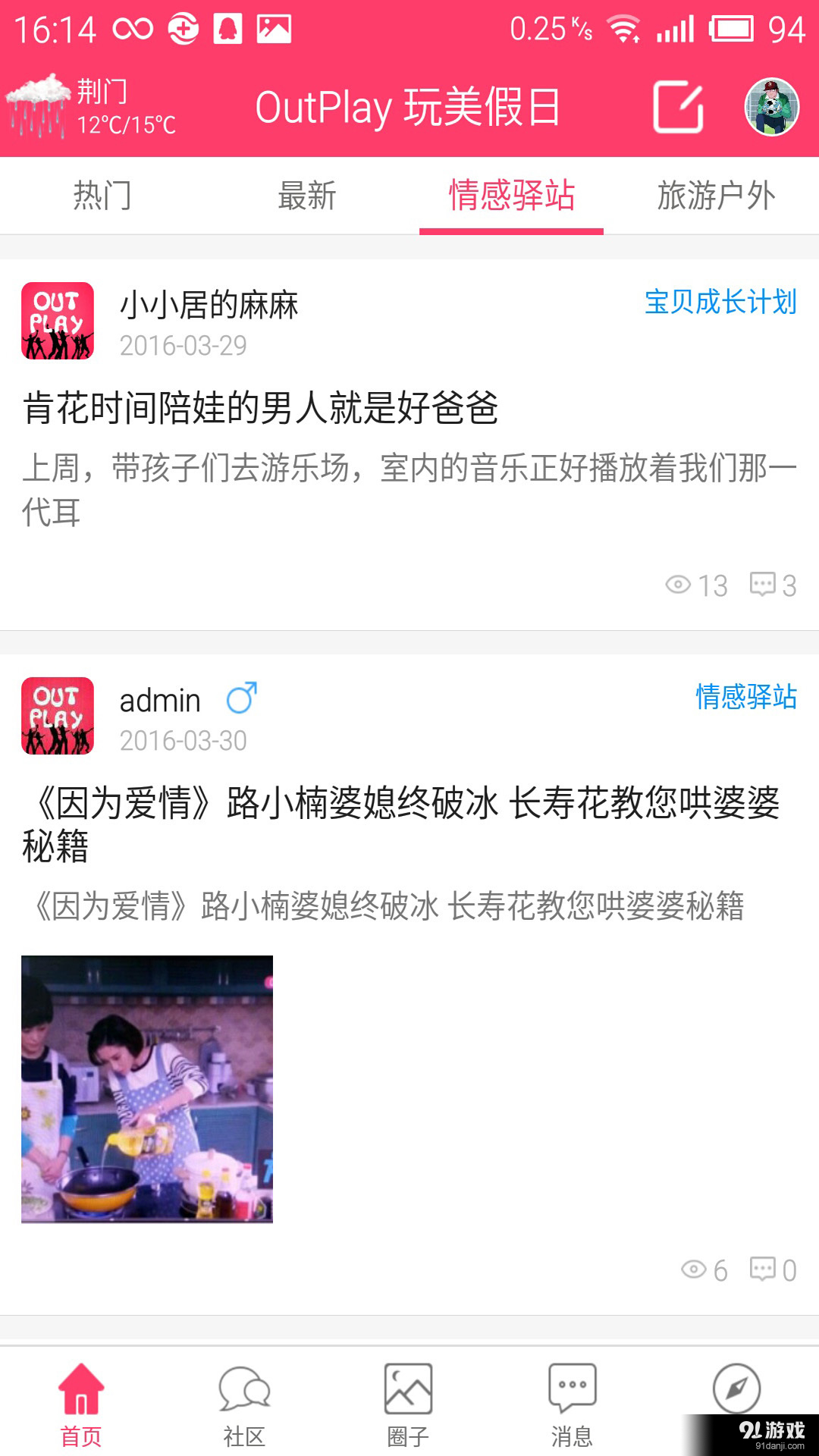
Task: Open the 宝贝成长计划 category link
Action: click(x=720, y=302)
